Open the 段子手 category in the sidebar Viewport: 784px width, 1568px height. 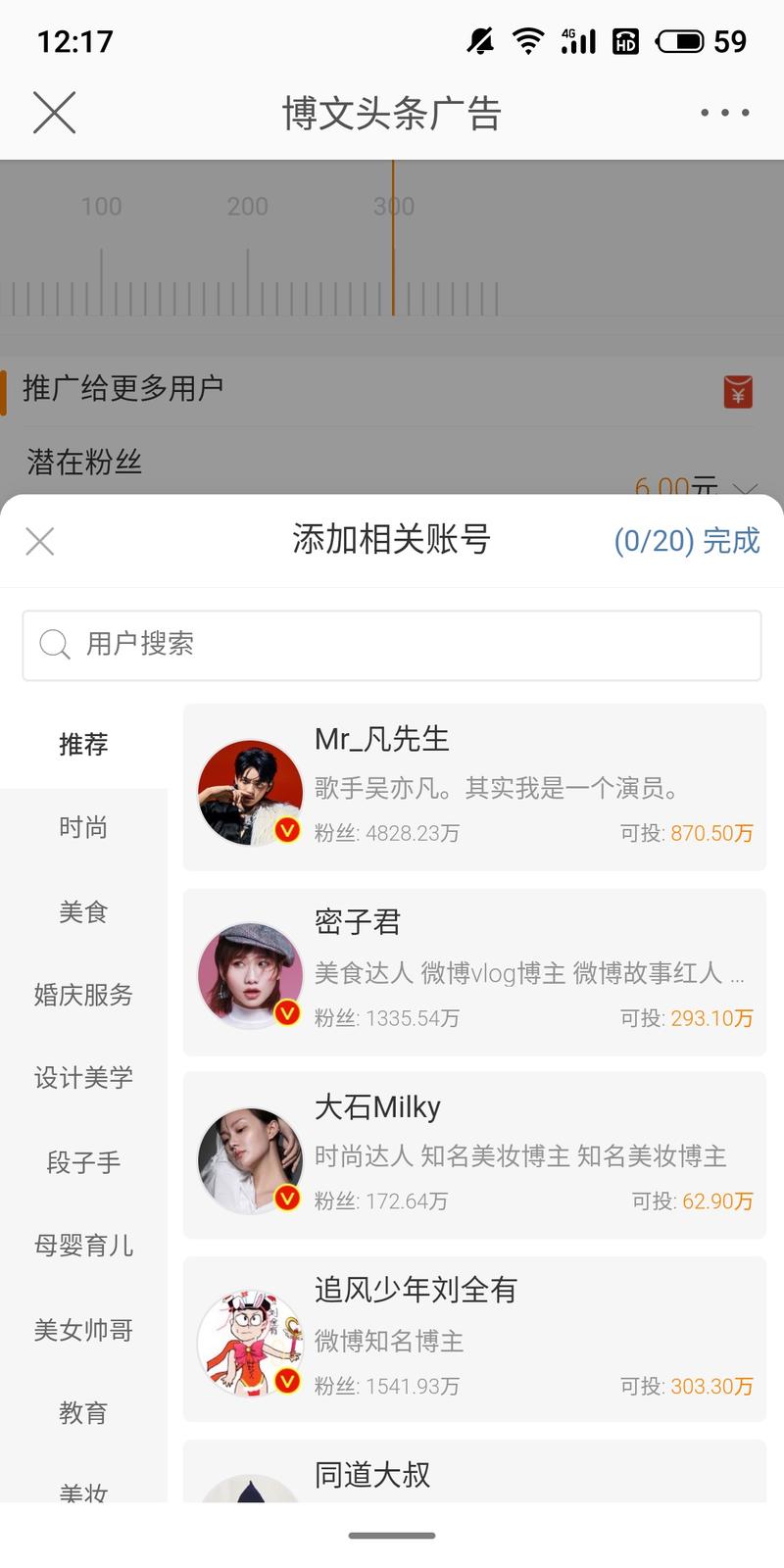coord(83,1162)
